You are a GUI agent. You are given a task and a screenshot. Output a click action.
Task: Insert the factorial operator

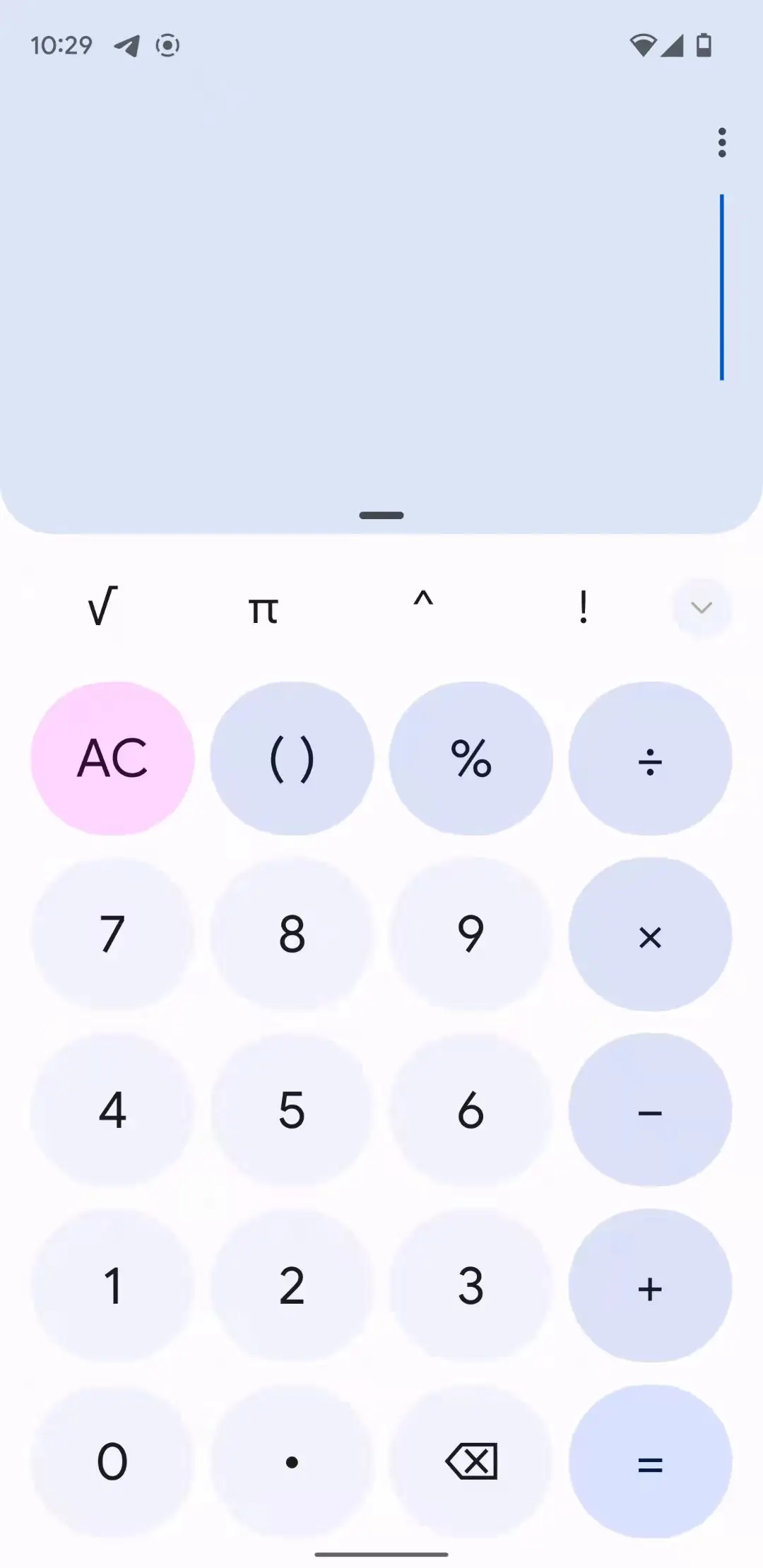pyautogui.click(x=583, y=607)
